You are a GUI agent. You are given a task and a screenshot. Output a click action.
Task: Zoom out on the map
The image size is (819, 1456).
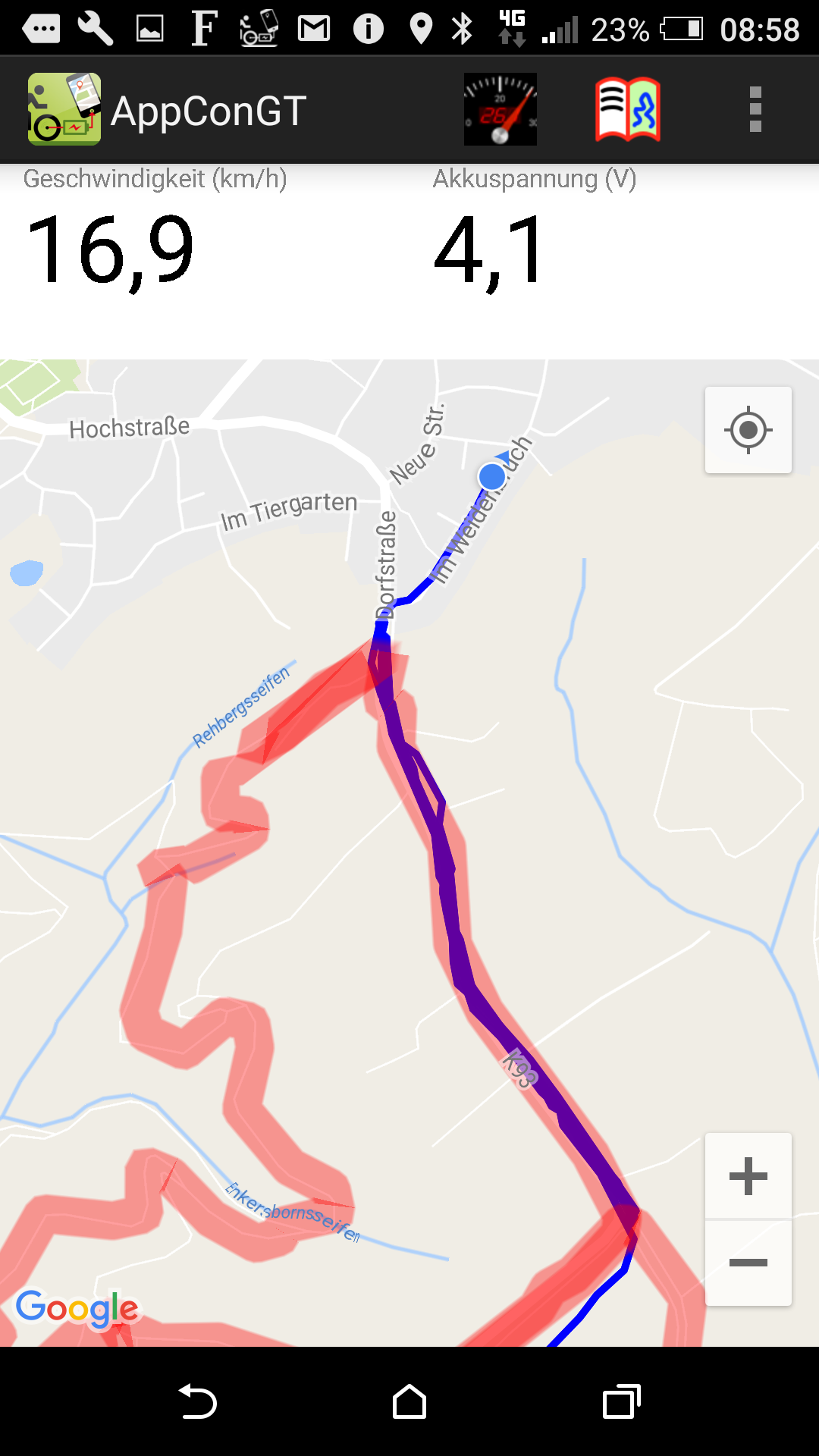tap(748, 1263)
